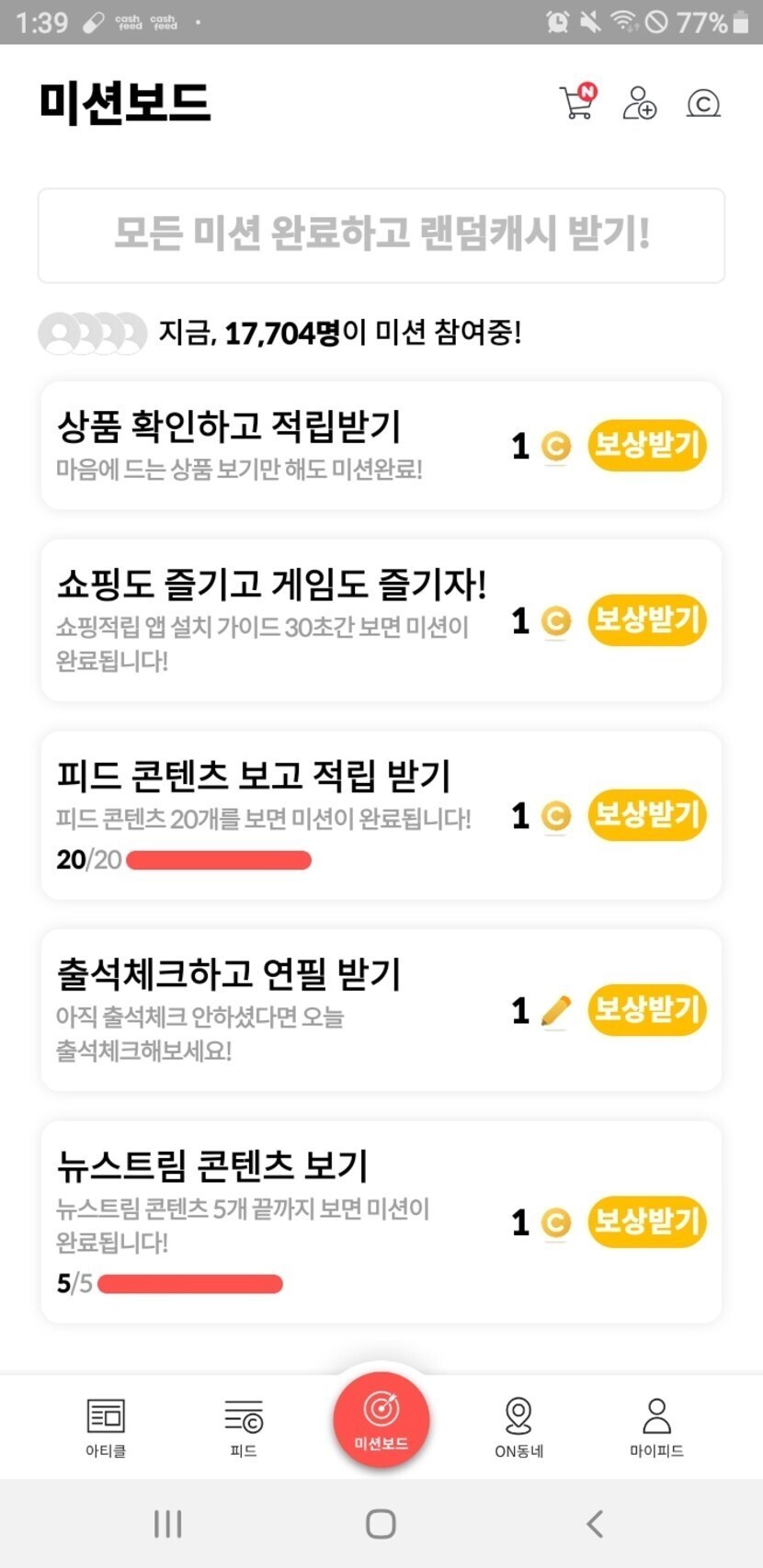
Task: Claim reward for 상품 확인하고 적립받기
Action: click(x=647, y=446)
